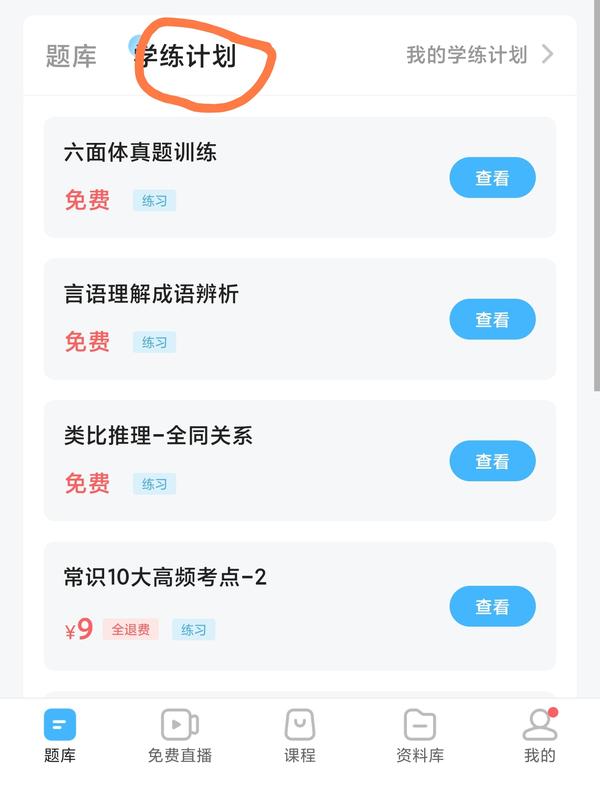Open 我的学练计划 link

coord(478,55)
